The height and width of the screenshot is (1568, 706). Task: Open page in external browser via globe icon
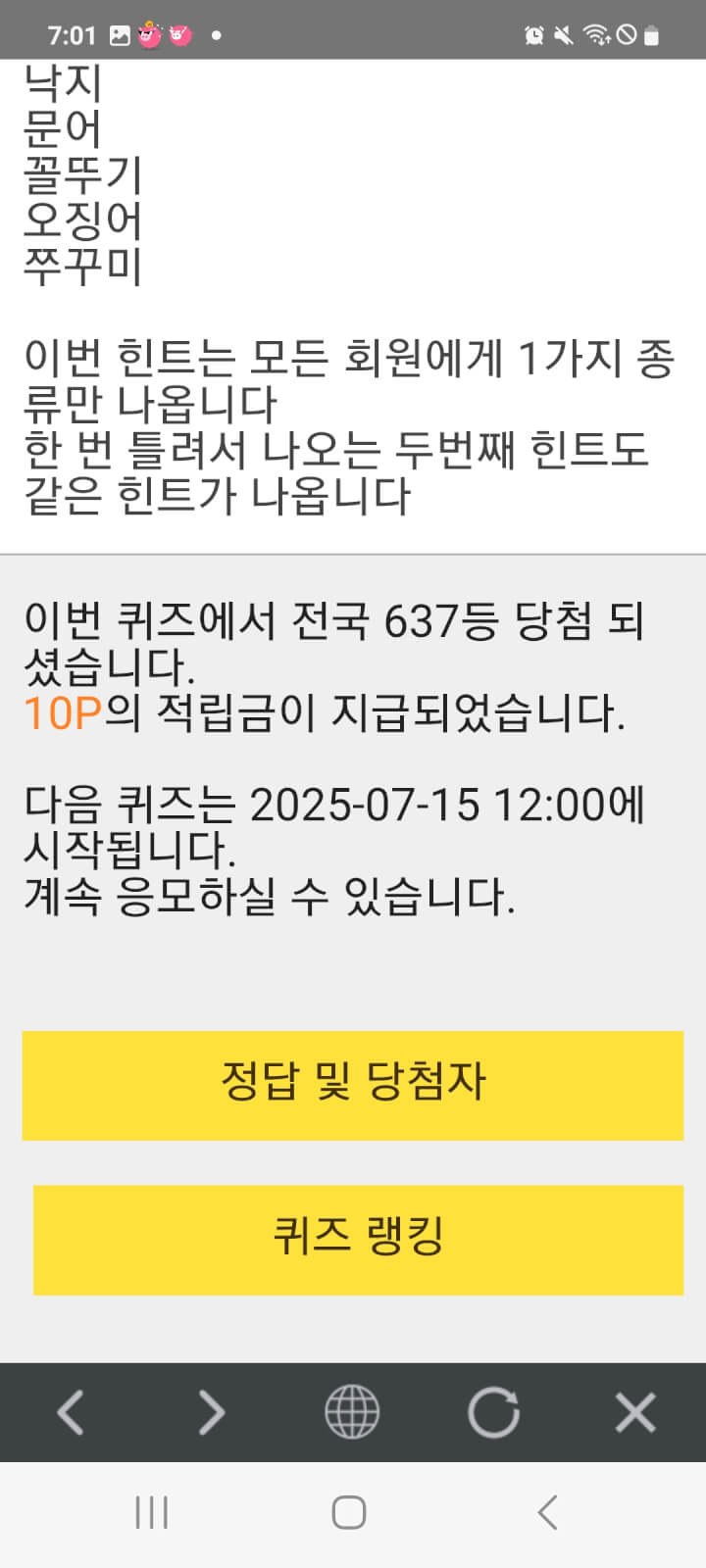(352, 1412)
